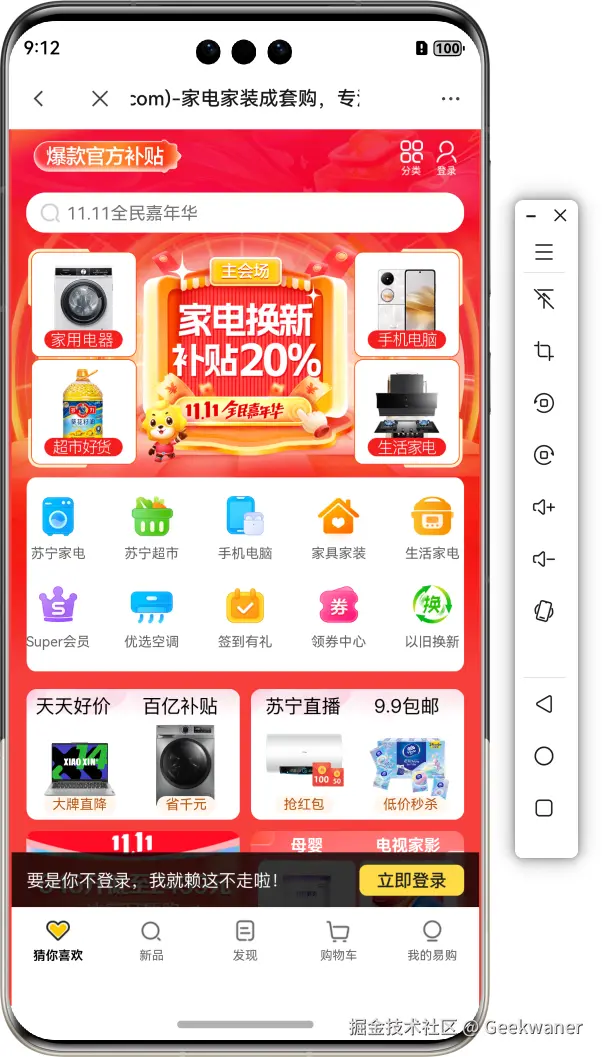The height and width of the screenshot is (1057, 602).
Task: Open the 超市好货 tile
Action: pyautogui.click(x=83, y=410)
